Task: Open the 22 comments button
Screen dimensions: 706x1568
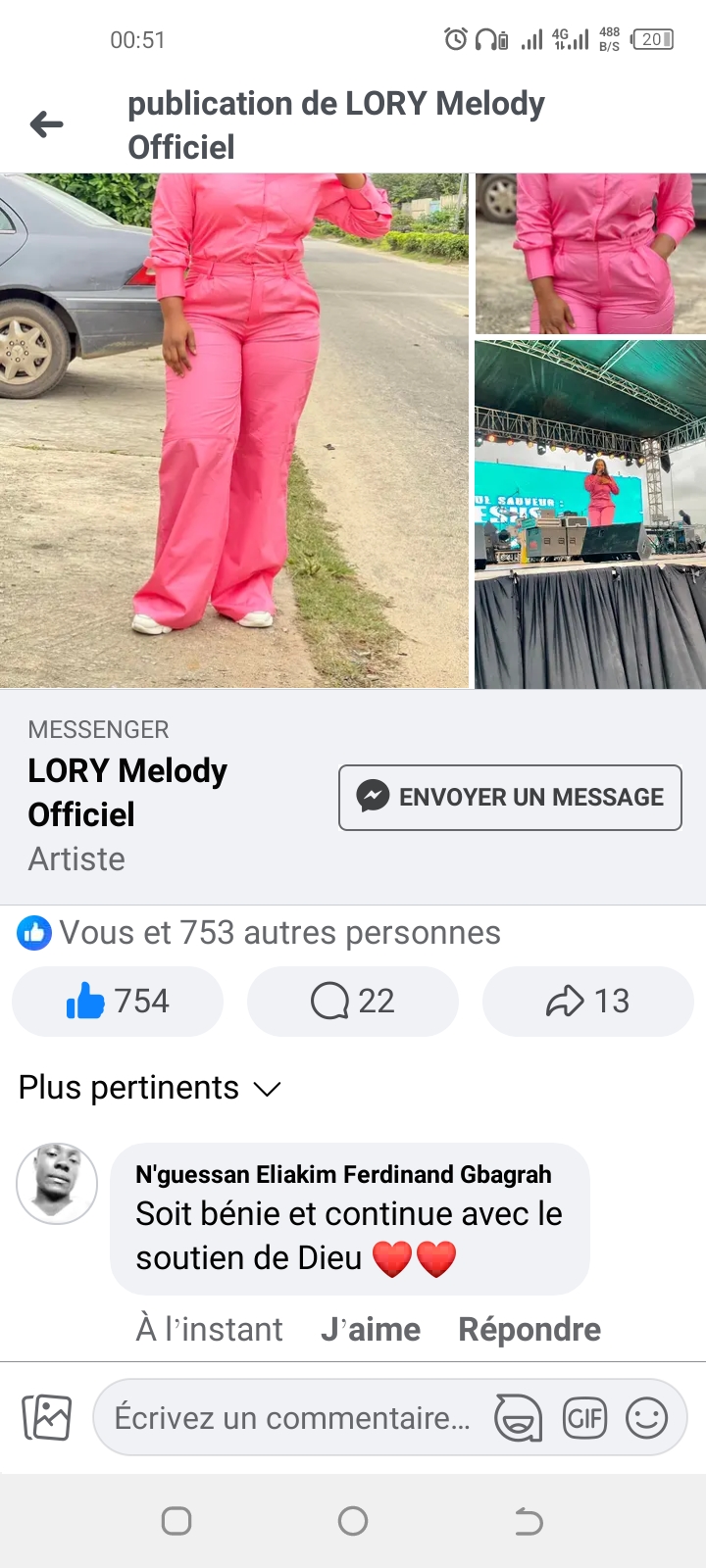Action: click(x=353, y=1002)
